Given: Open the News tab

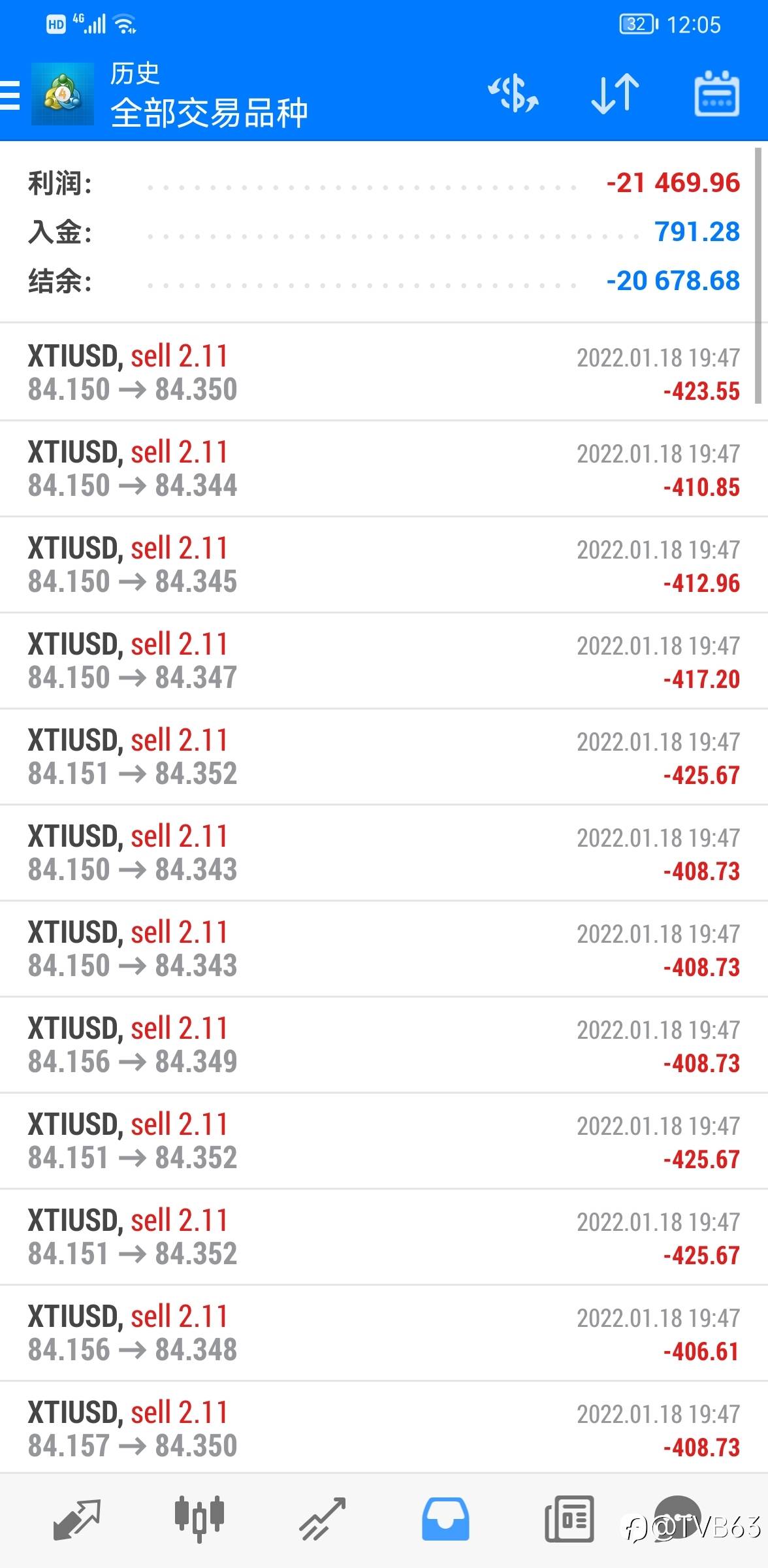Looking at the screenshot, I should (569, 1520).
